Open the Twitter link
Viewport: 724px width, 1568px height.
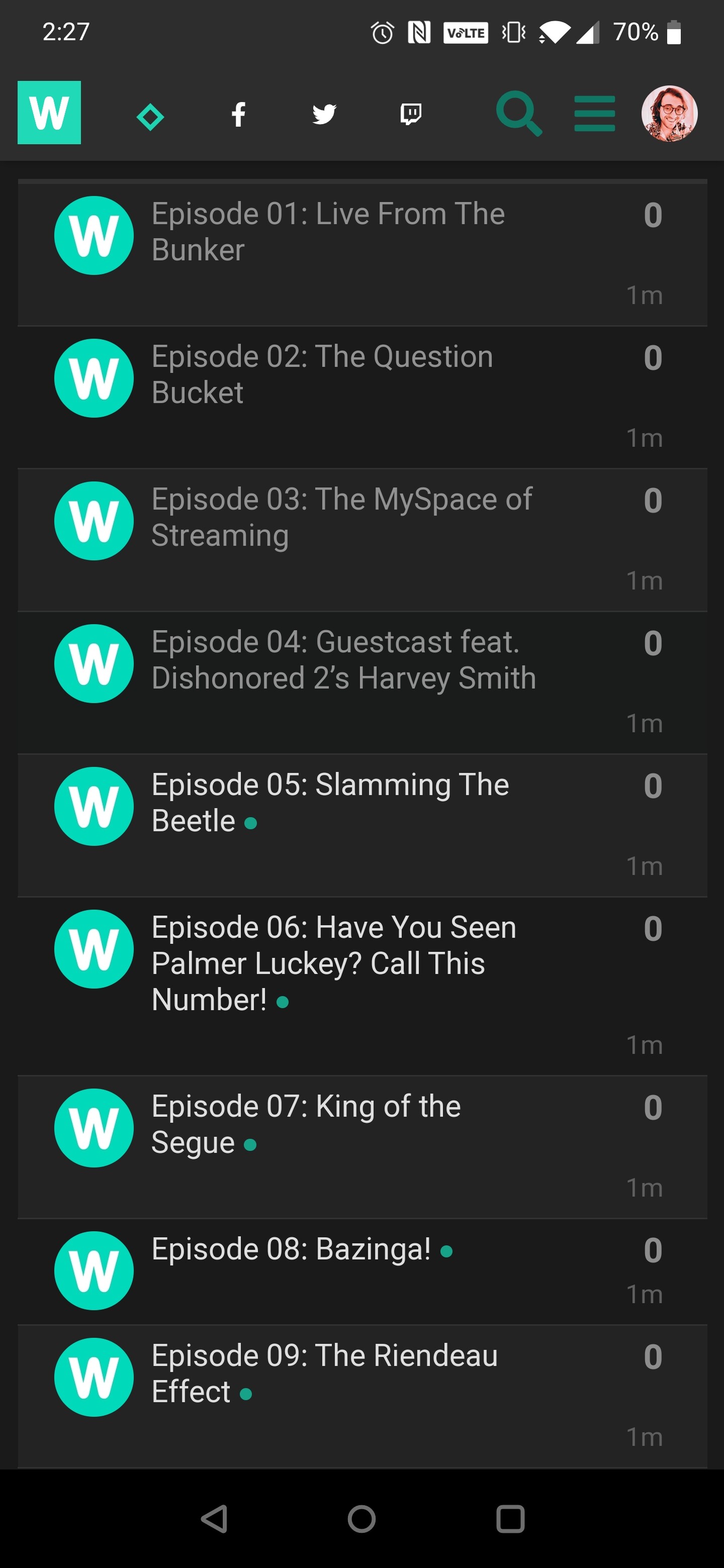click(324, 114)
